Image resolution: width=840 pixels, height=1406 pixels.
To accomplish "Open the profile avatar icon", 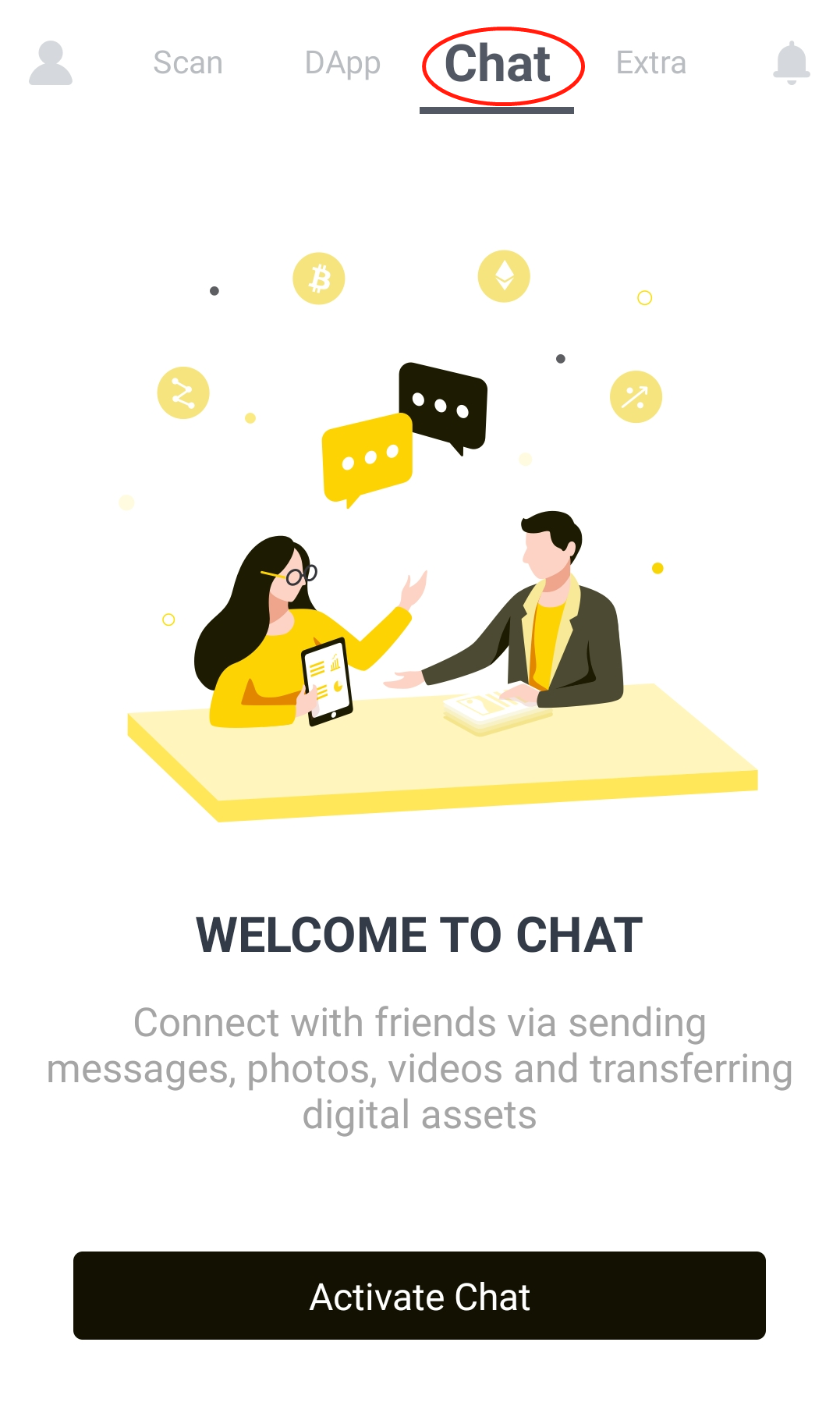I will tap(51, 63).
